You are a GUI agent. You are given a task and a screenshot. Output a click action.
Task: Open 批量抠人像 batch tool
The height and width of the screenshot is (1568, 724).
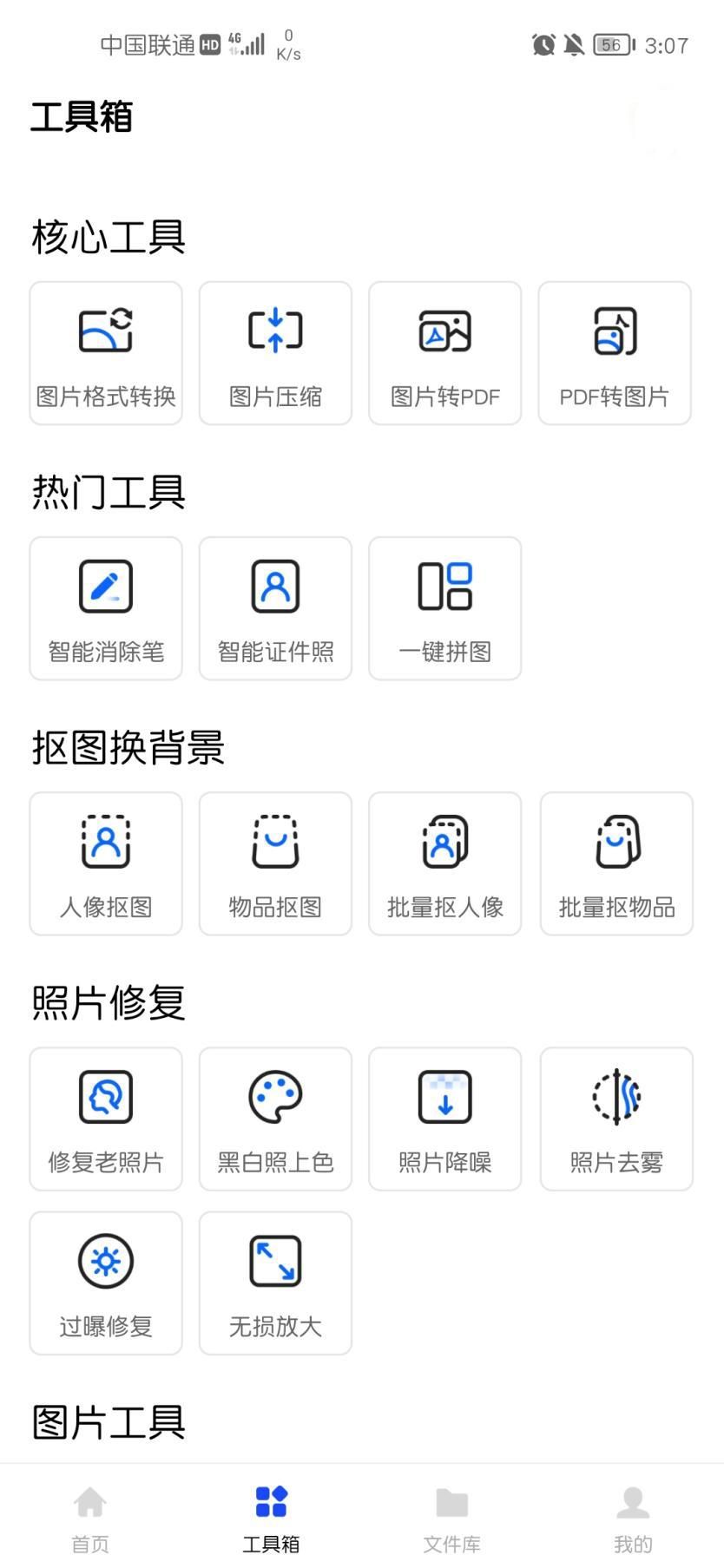pyautogui.click(x=444, y=863)
